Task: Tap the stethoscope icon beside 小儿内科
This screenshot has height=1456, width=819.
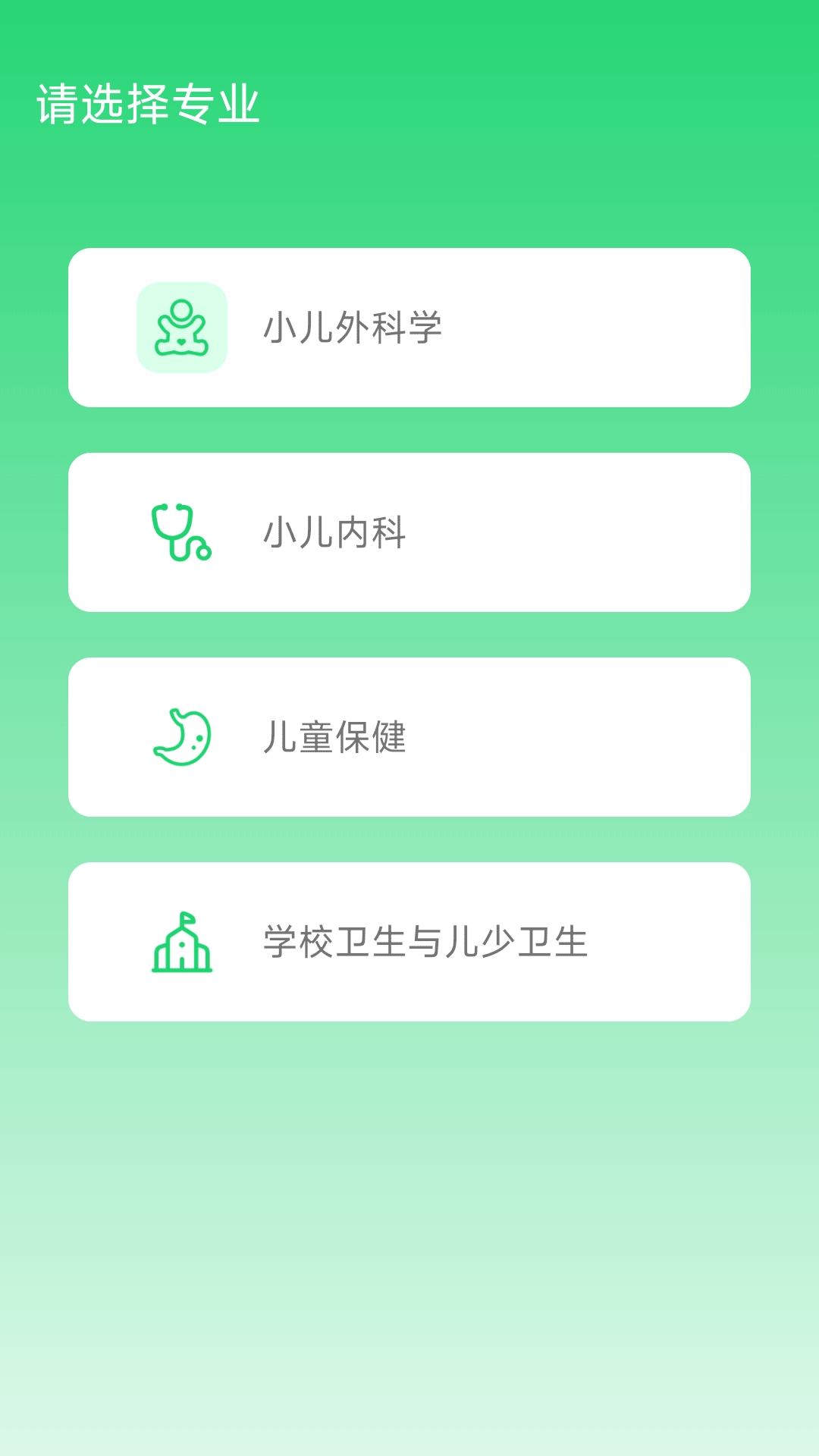Action: coord(180,532)
